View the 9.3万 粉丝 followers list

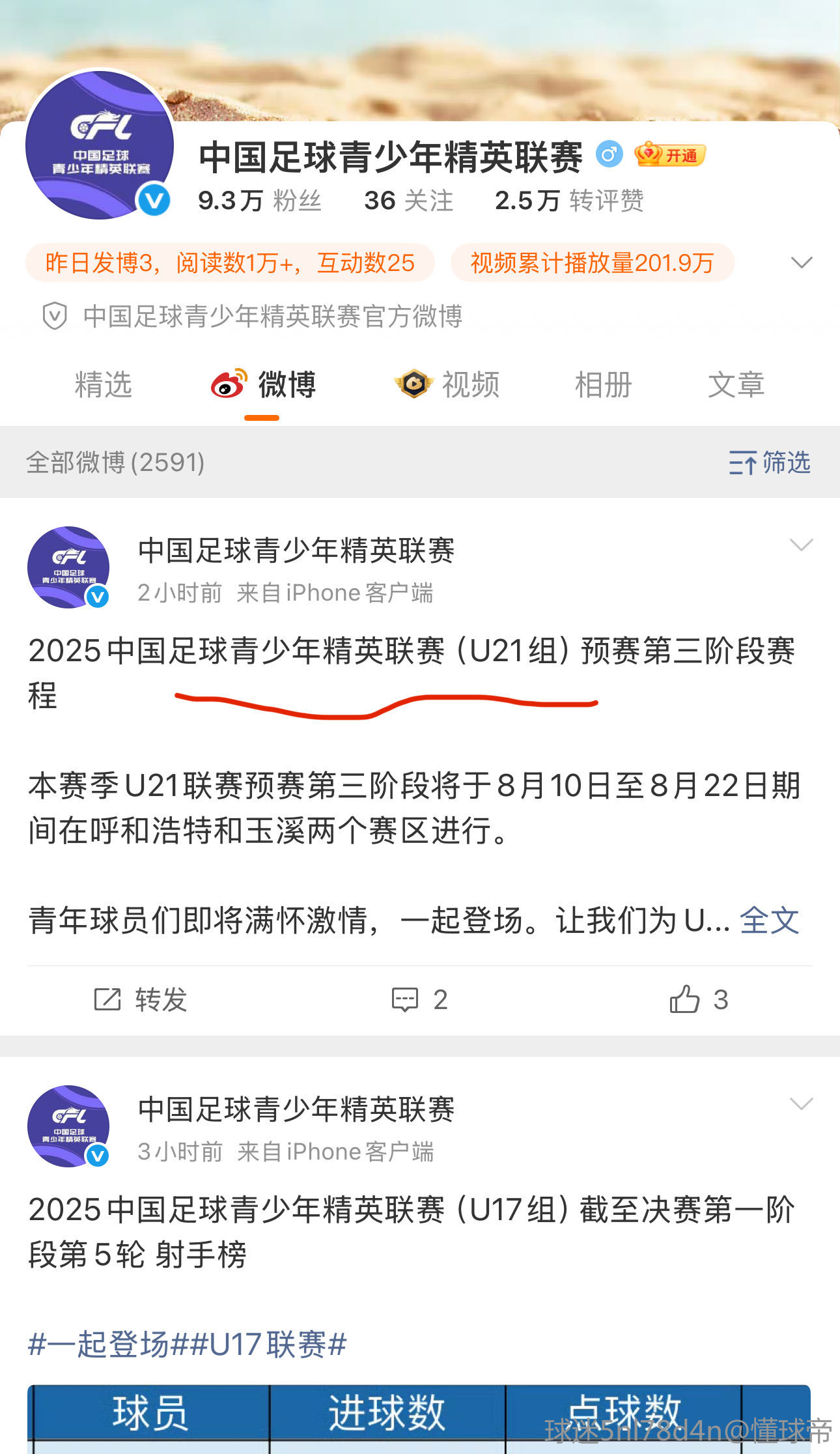coord(259,201)
